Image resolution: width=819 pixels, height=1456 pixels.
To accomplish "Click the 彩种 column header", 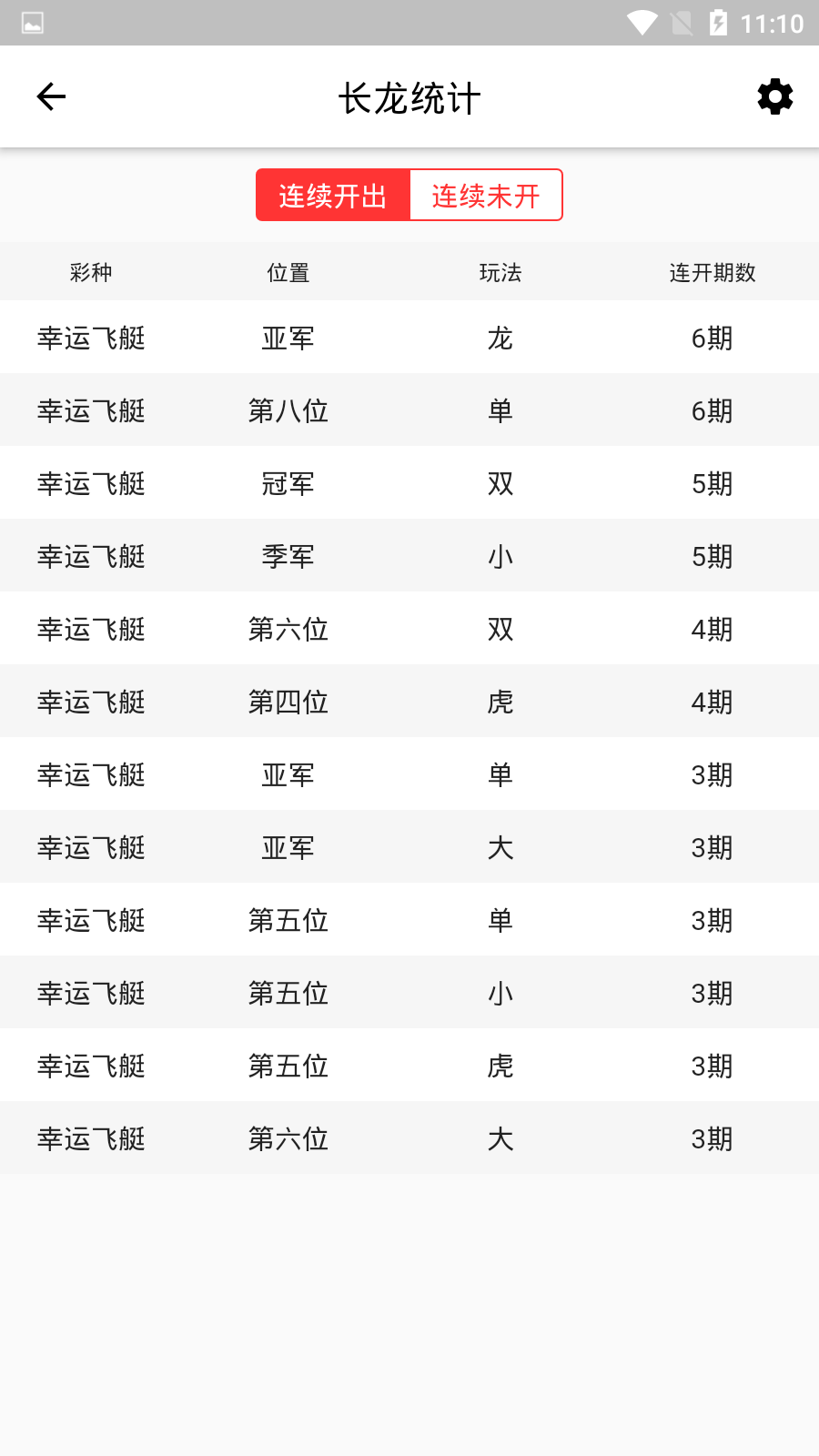I will [x=91, y=271].
